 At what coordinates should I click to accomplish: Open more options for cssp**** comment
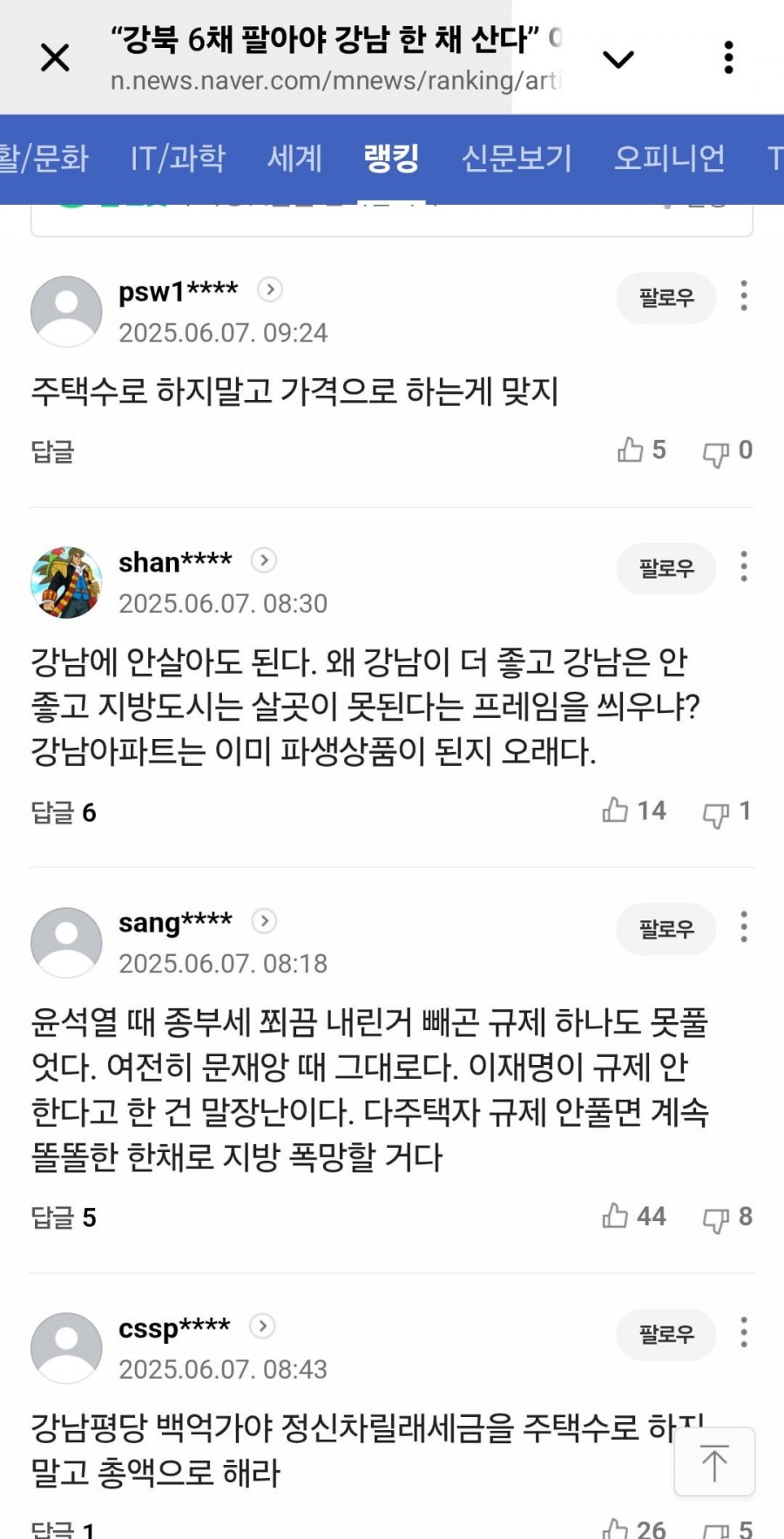743,1332
